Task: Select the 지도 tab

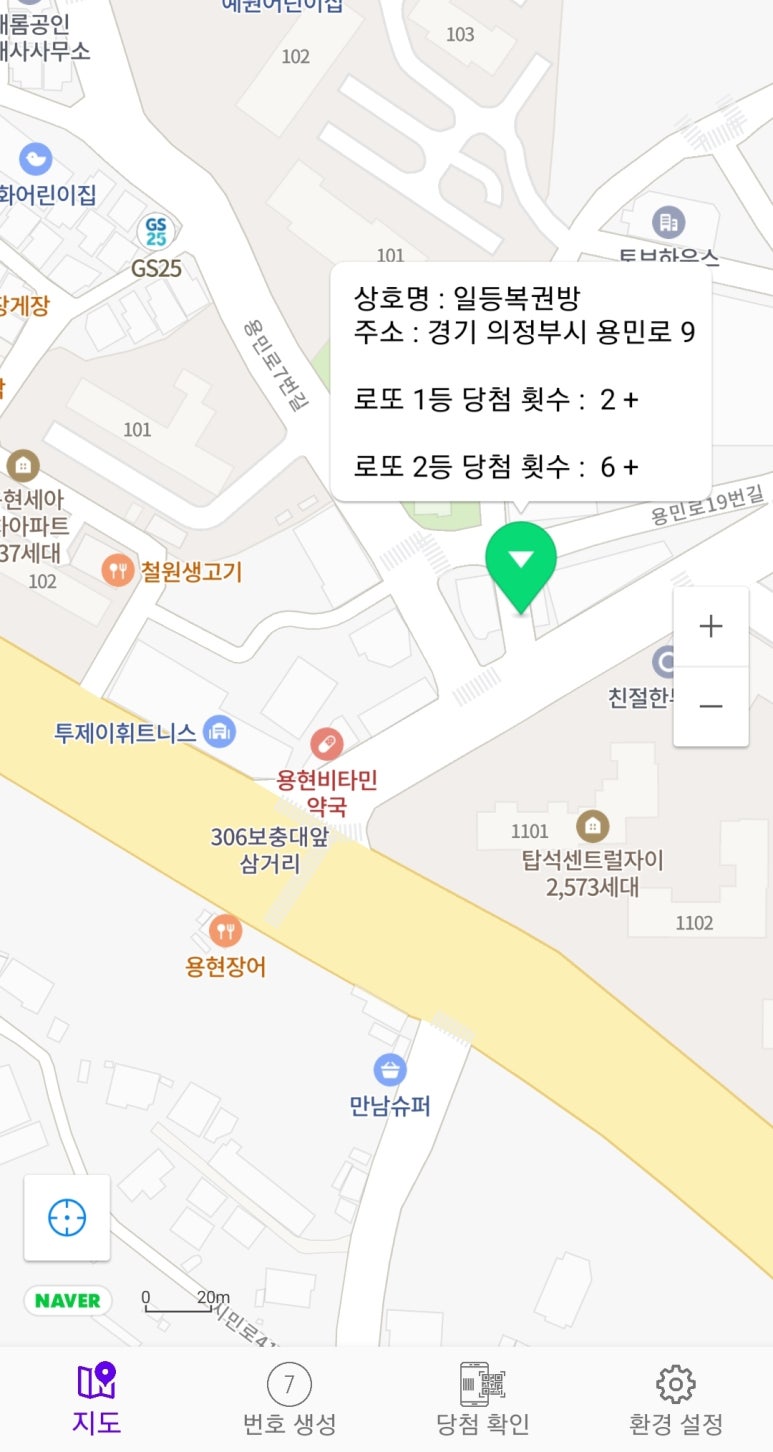Action: [x=96, y=1399]
